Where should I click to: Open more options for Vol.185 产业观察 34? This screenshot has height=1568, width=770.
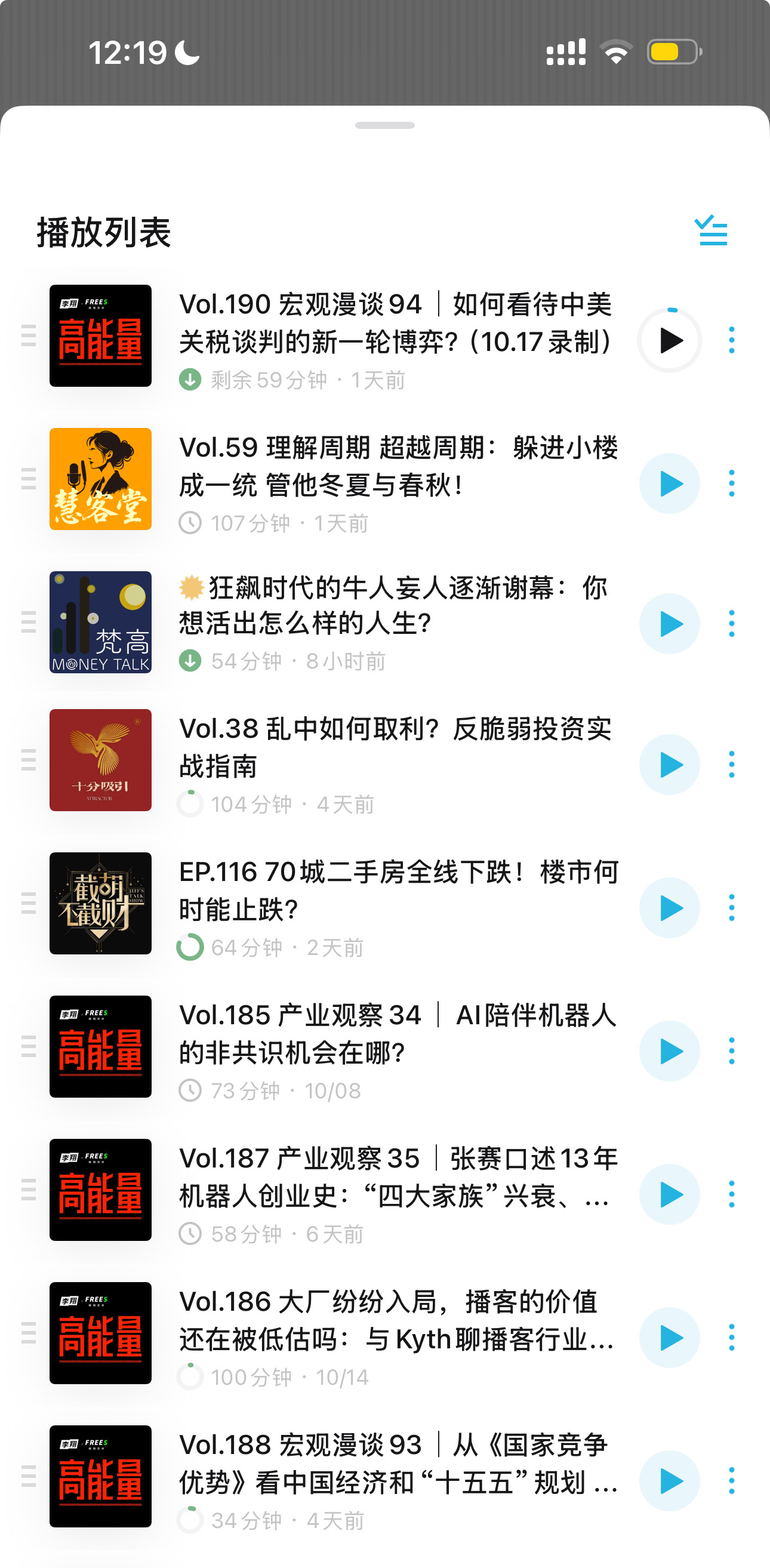pos(731,1051)
